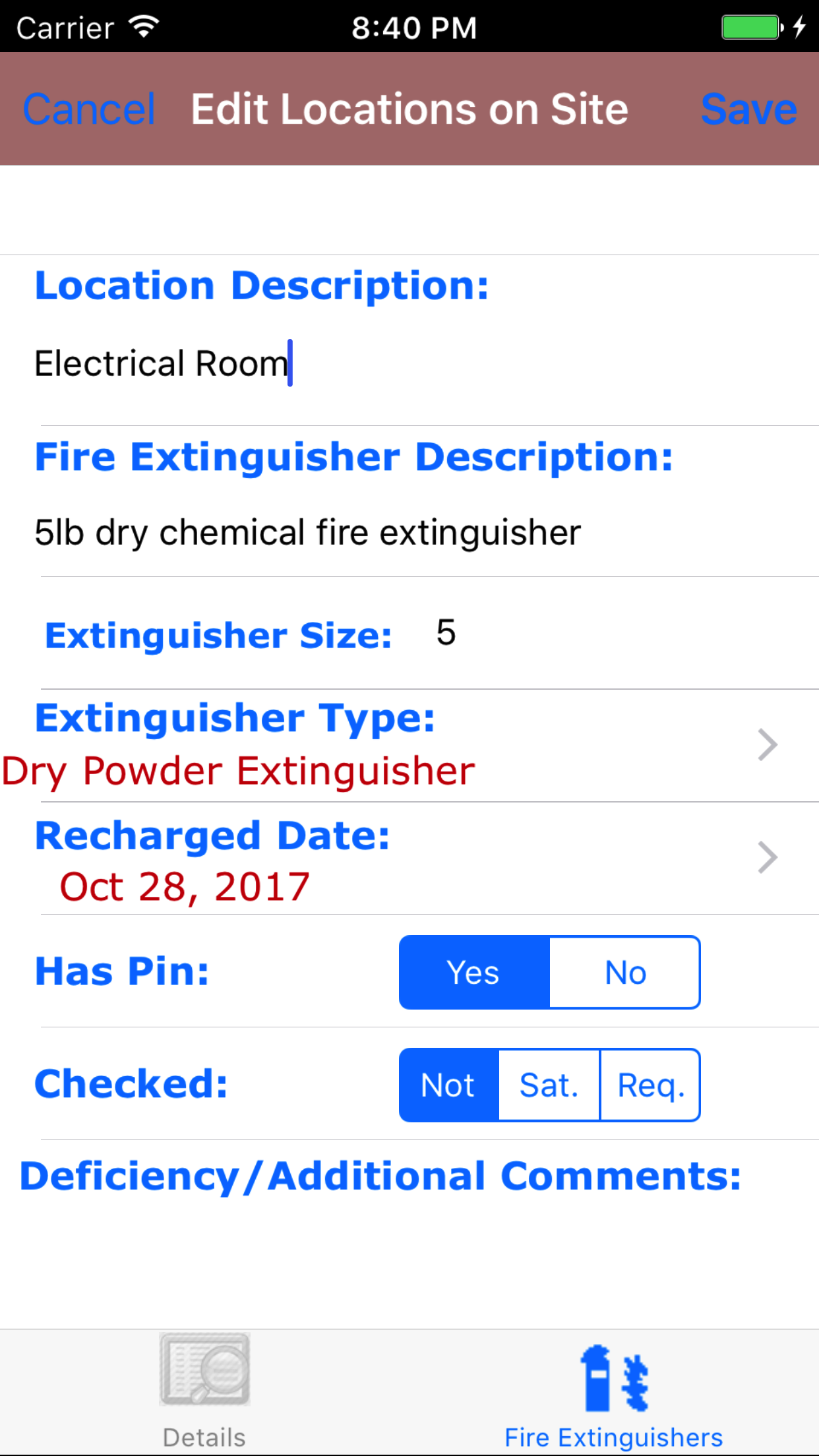Image resolution: width=819 pixels, height=1456 pixels.
Task: Cancel editing the location
Action: 89,109
